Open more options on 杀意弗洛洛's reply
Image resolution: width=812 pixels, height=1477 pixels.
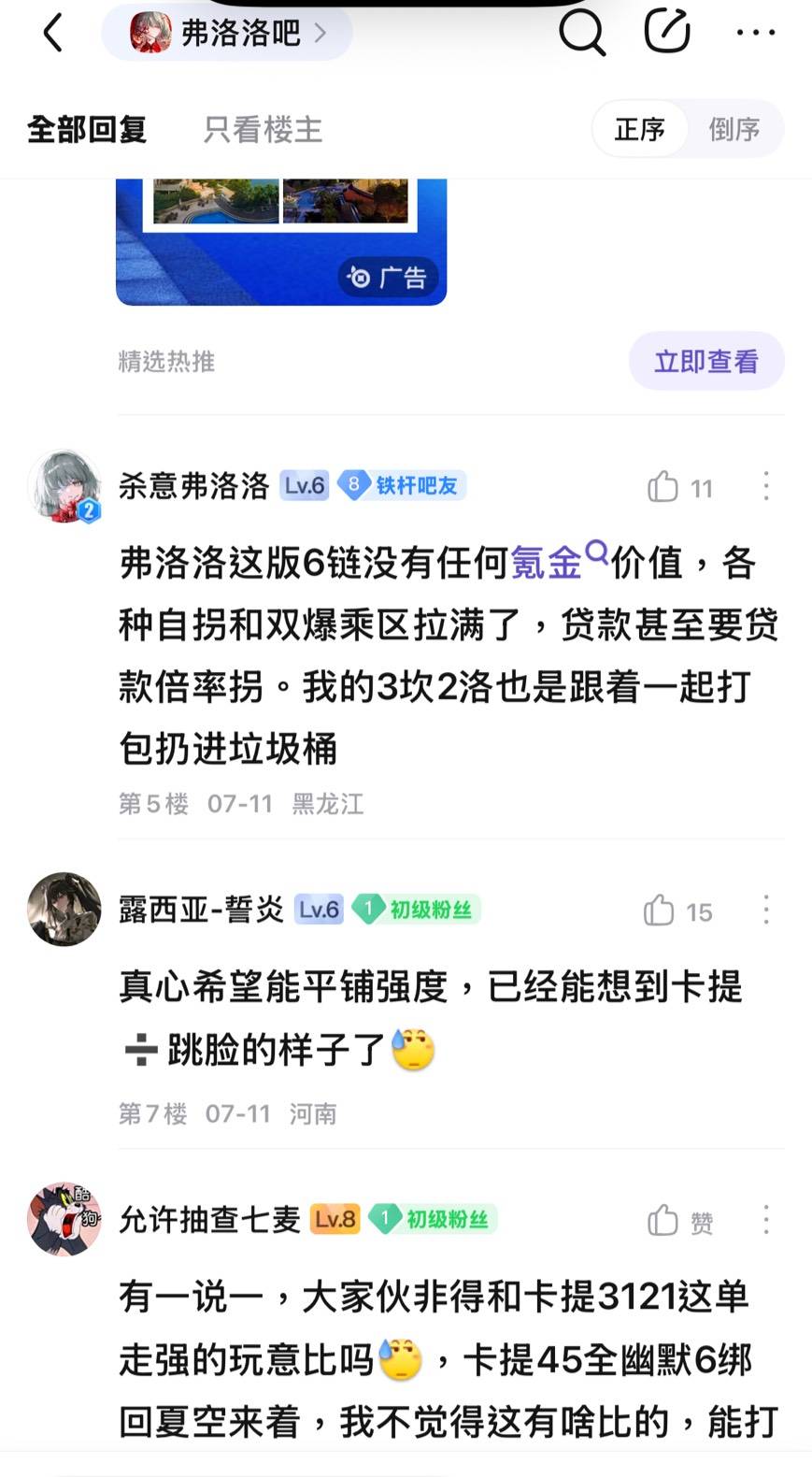pyautogui.click(x=766, y=486)
